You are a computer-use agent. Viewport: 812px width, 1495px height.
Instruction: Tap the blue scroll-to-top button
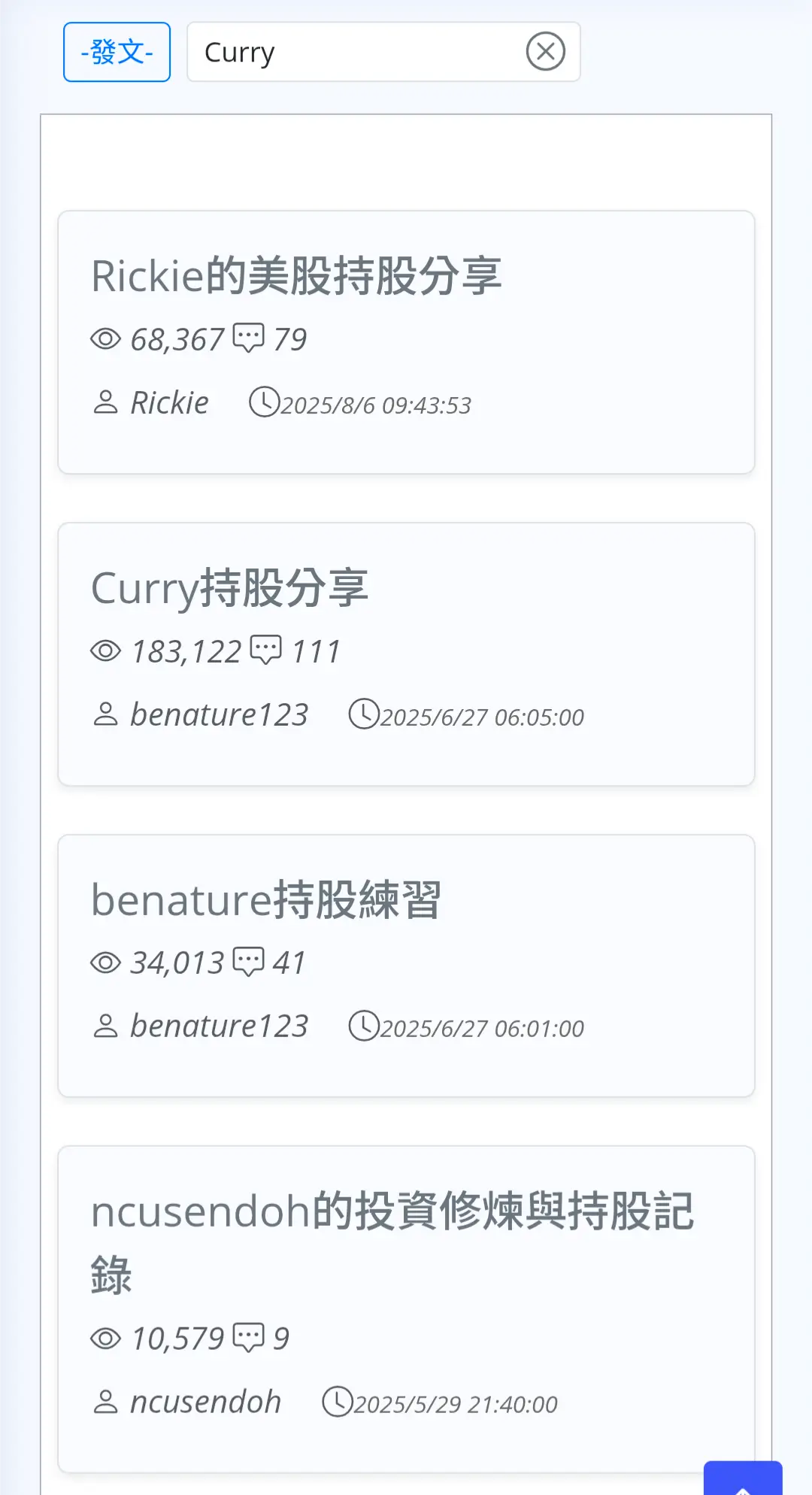(x=743, y=1478)
